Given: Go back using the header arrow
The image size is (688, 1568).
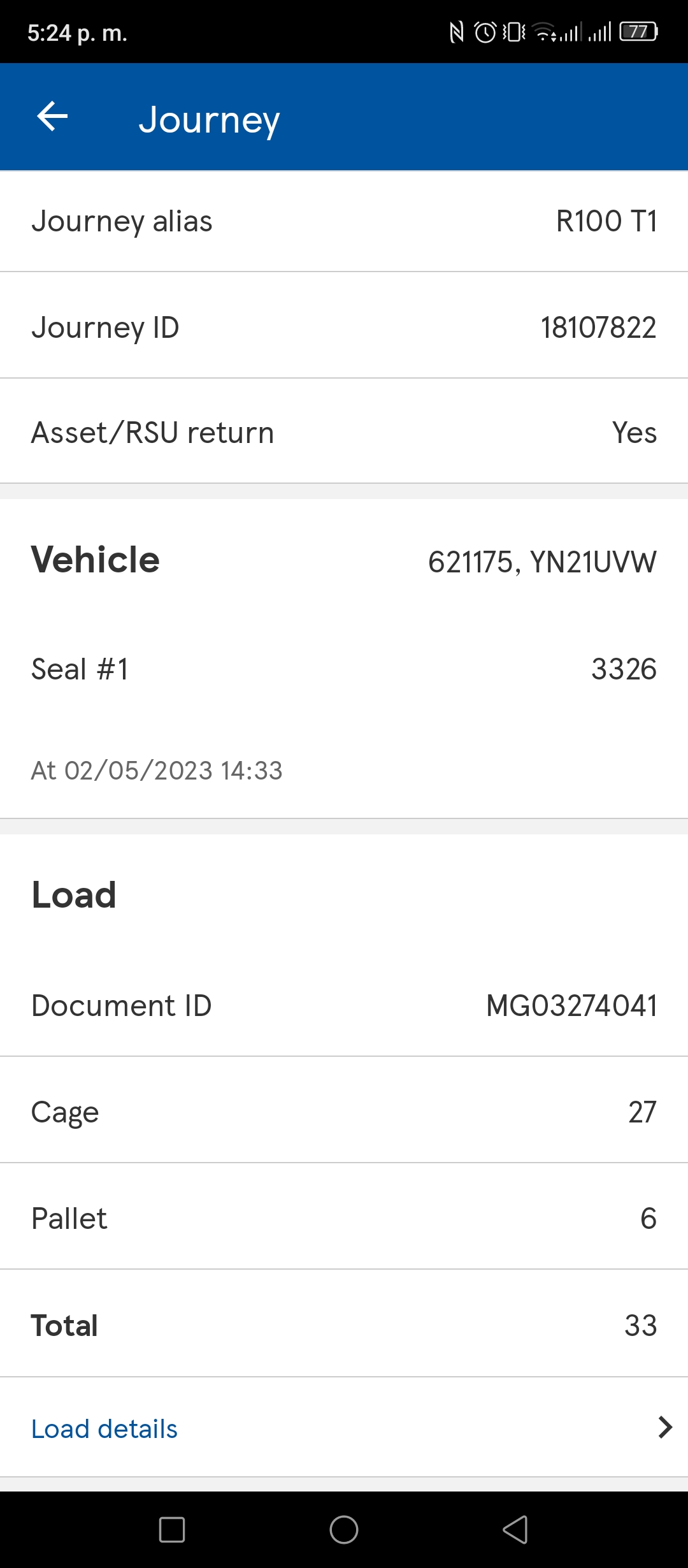Looking at the screenshot, I should point(52,117).
